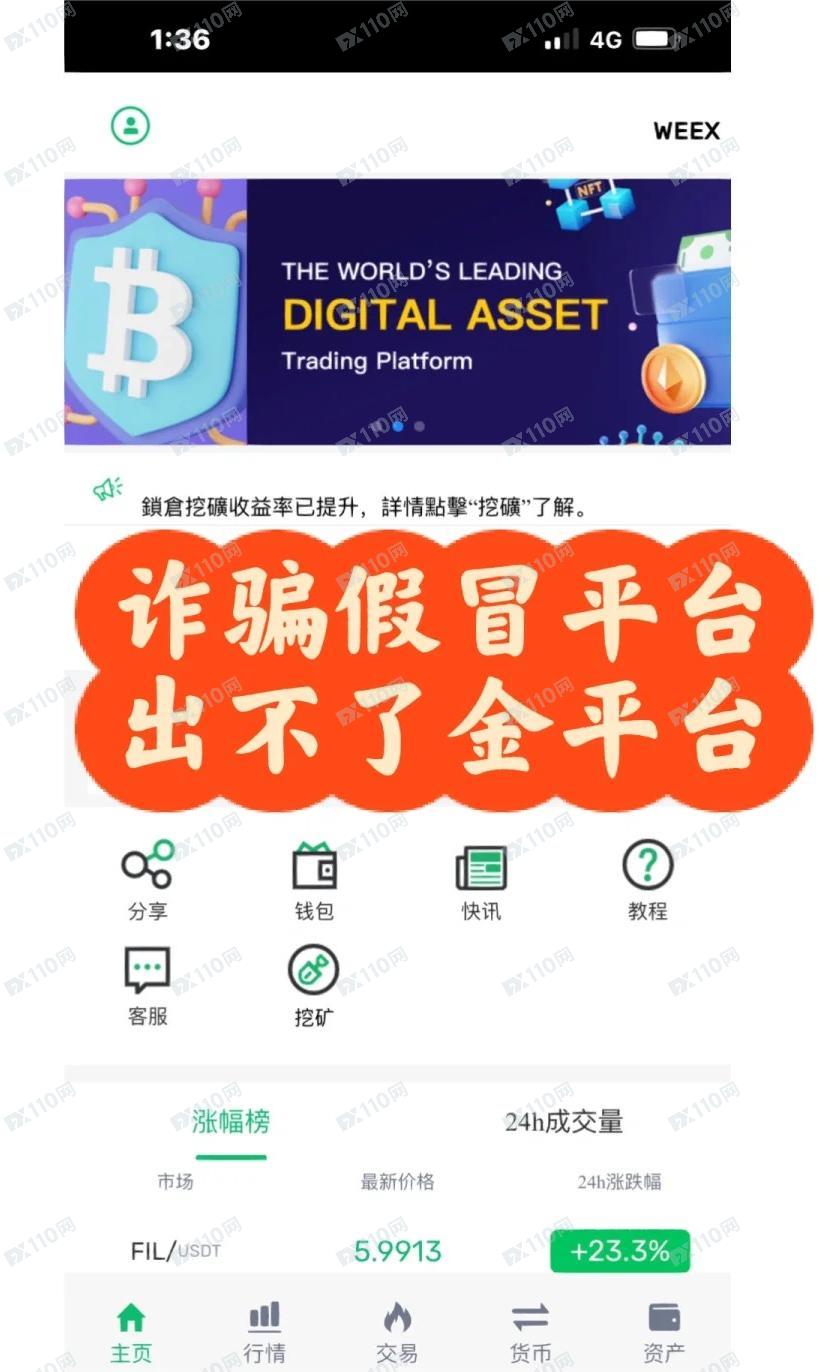Select the 涨幅榜 gainers tab
Screen dimensions: 830x1372
pyautogui.click(x=231, y=1122)
